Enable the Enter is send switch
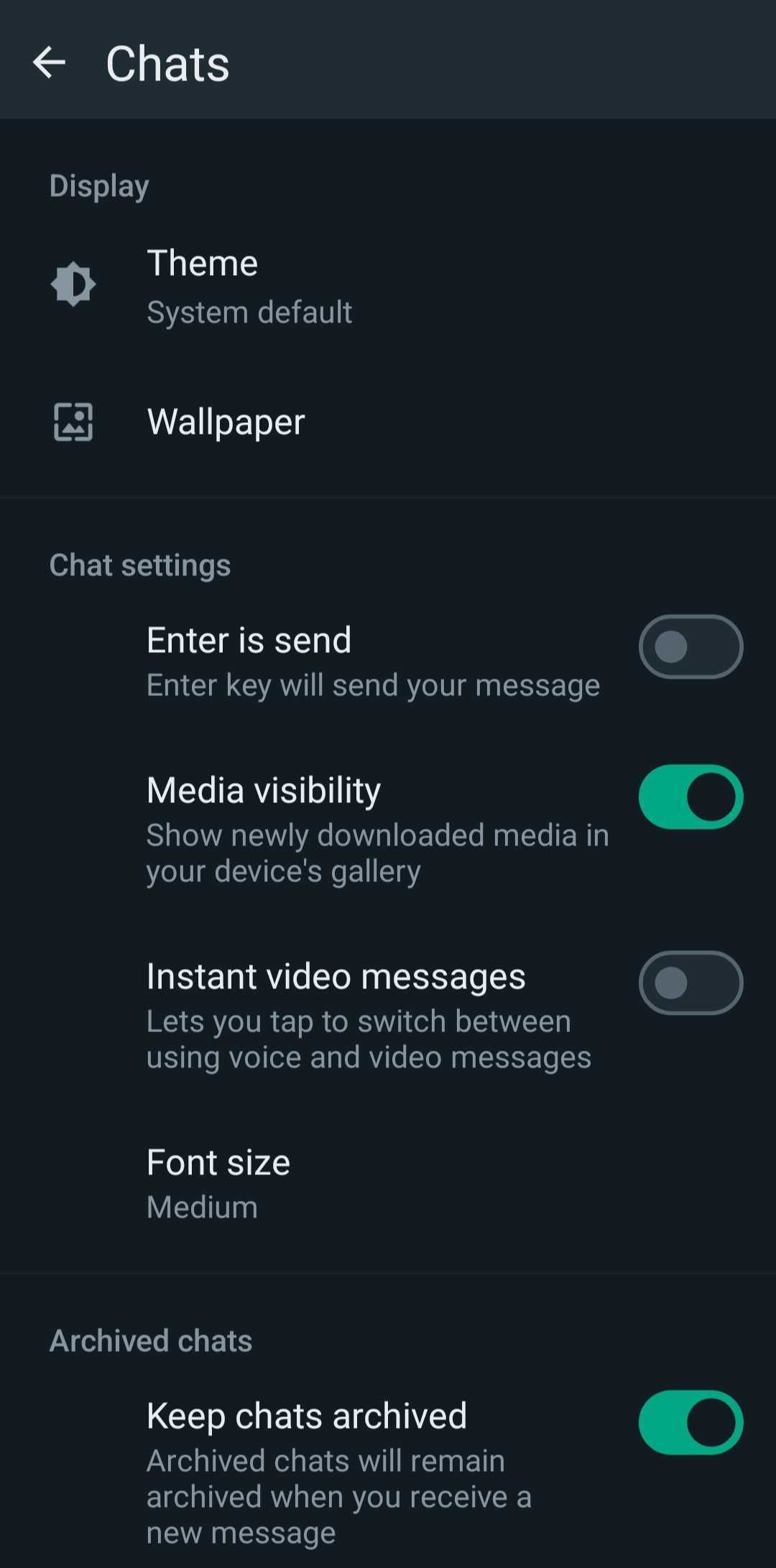This screenshot has height=1568, width=776. [689, 646]
